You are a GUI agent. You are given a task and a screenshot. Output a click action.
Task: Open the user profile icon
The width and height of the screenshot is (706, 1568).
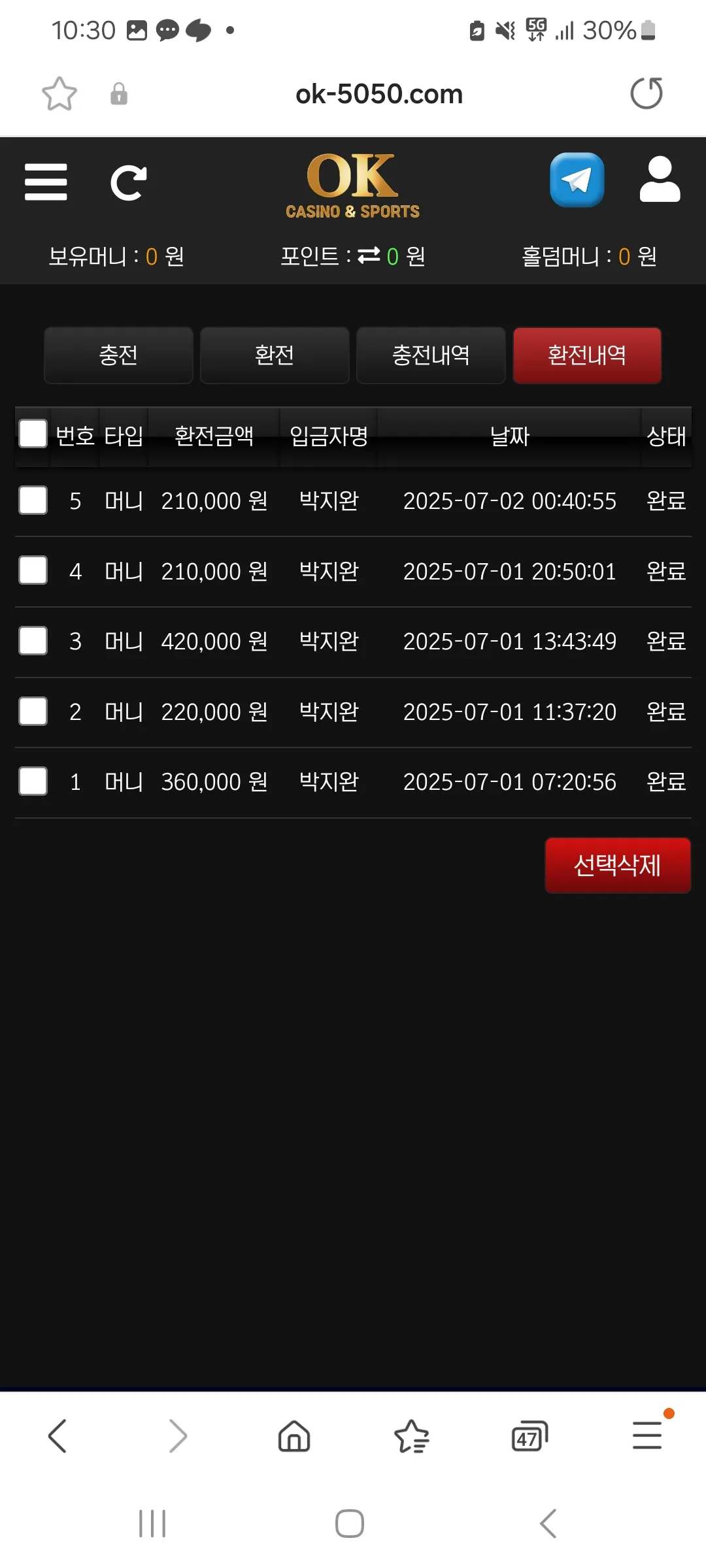tap(660, 179)
